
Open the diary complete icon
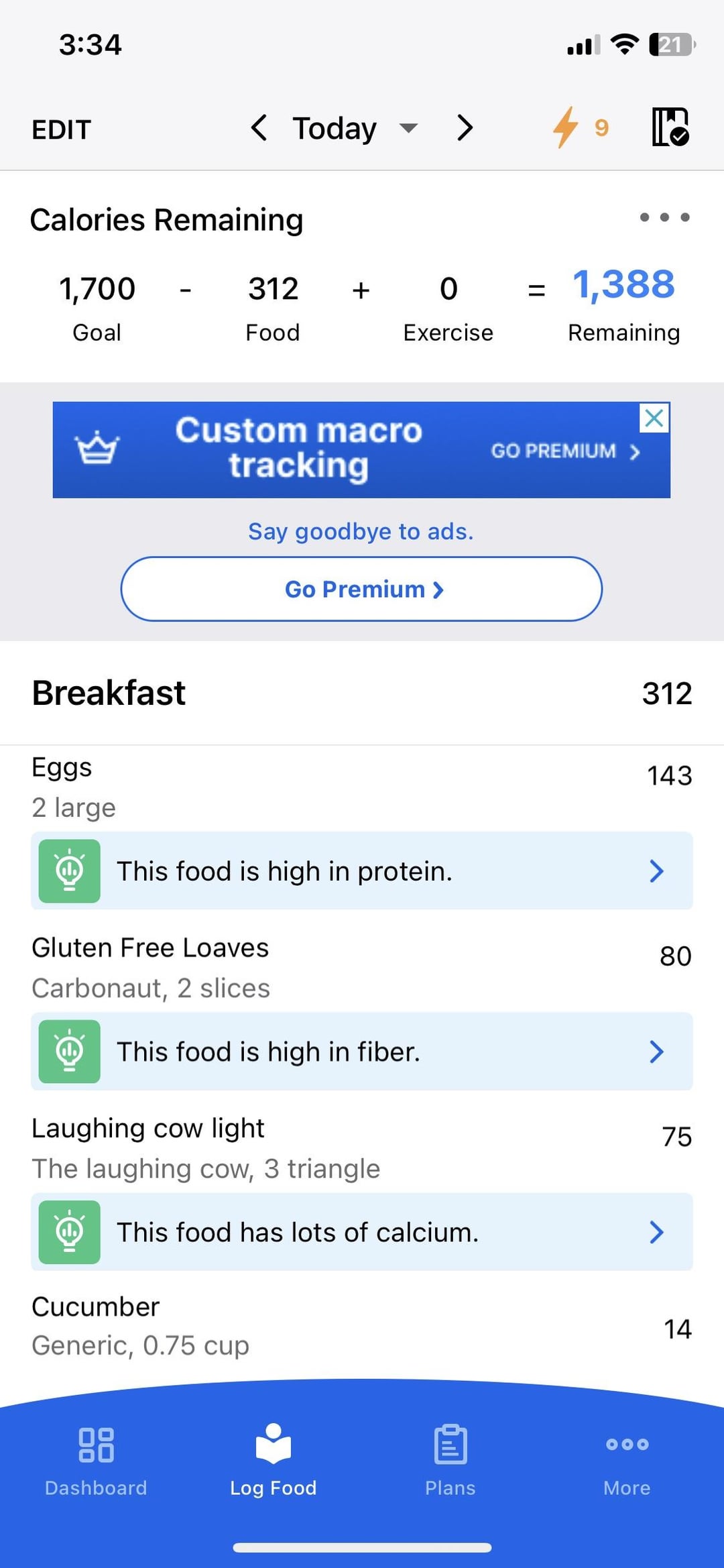pos(670,127)
